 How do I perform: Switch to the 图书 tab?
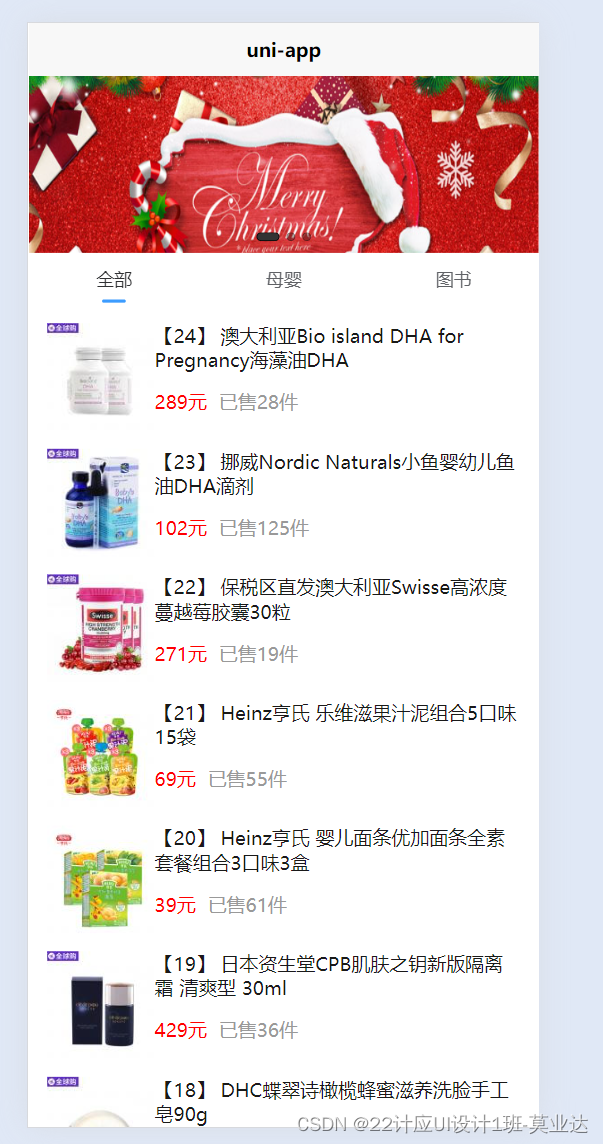coord(453,280)
